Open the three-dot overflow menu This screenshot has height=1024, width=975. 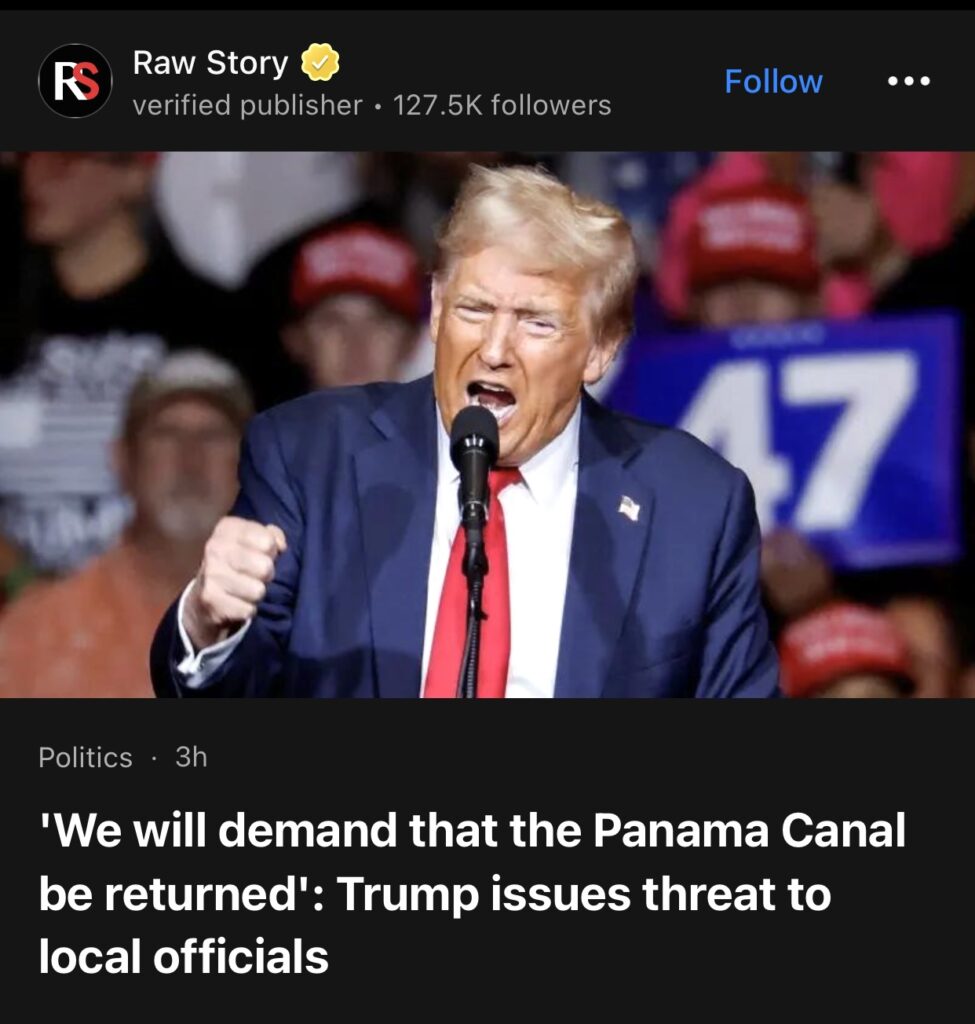[x=909, y=81]
